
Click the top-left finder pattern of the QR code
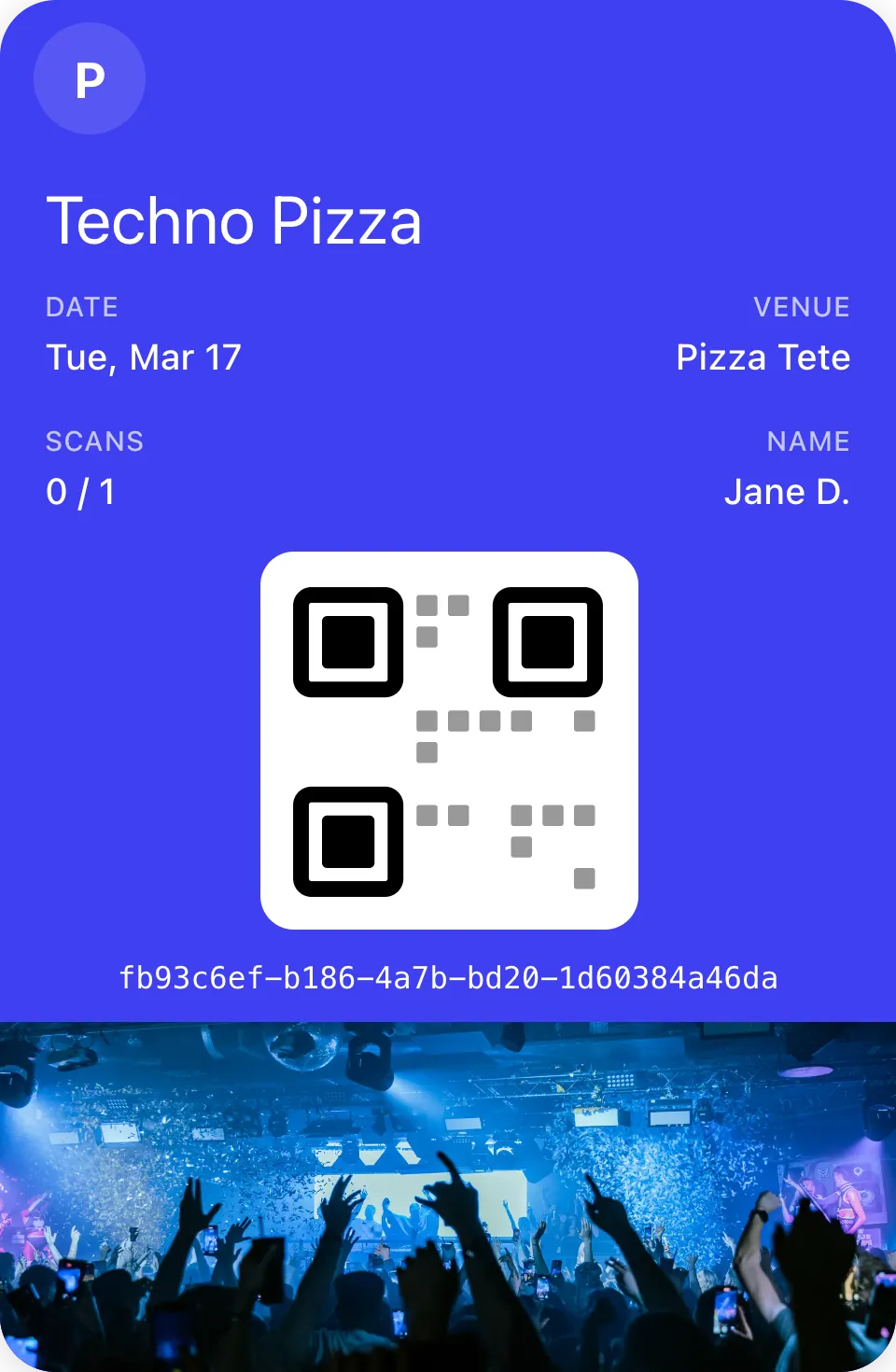click(x=348, y=641)
